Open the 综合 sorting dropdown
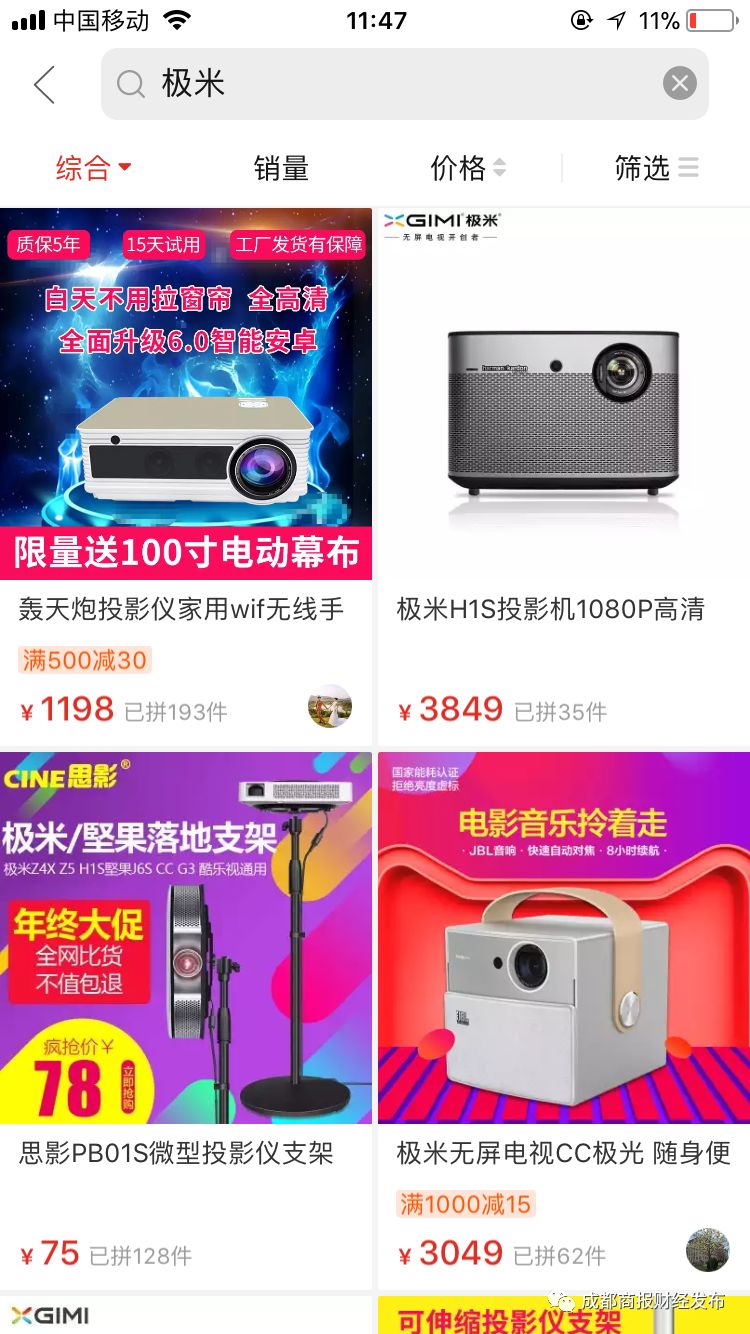The height and width of the screenshot is (1334, 750). point(94,169)
